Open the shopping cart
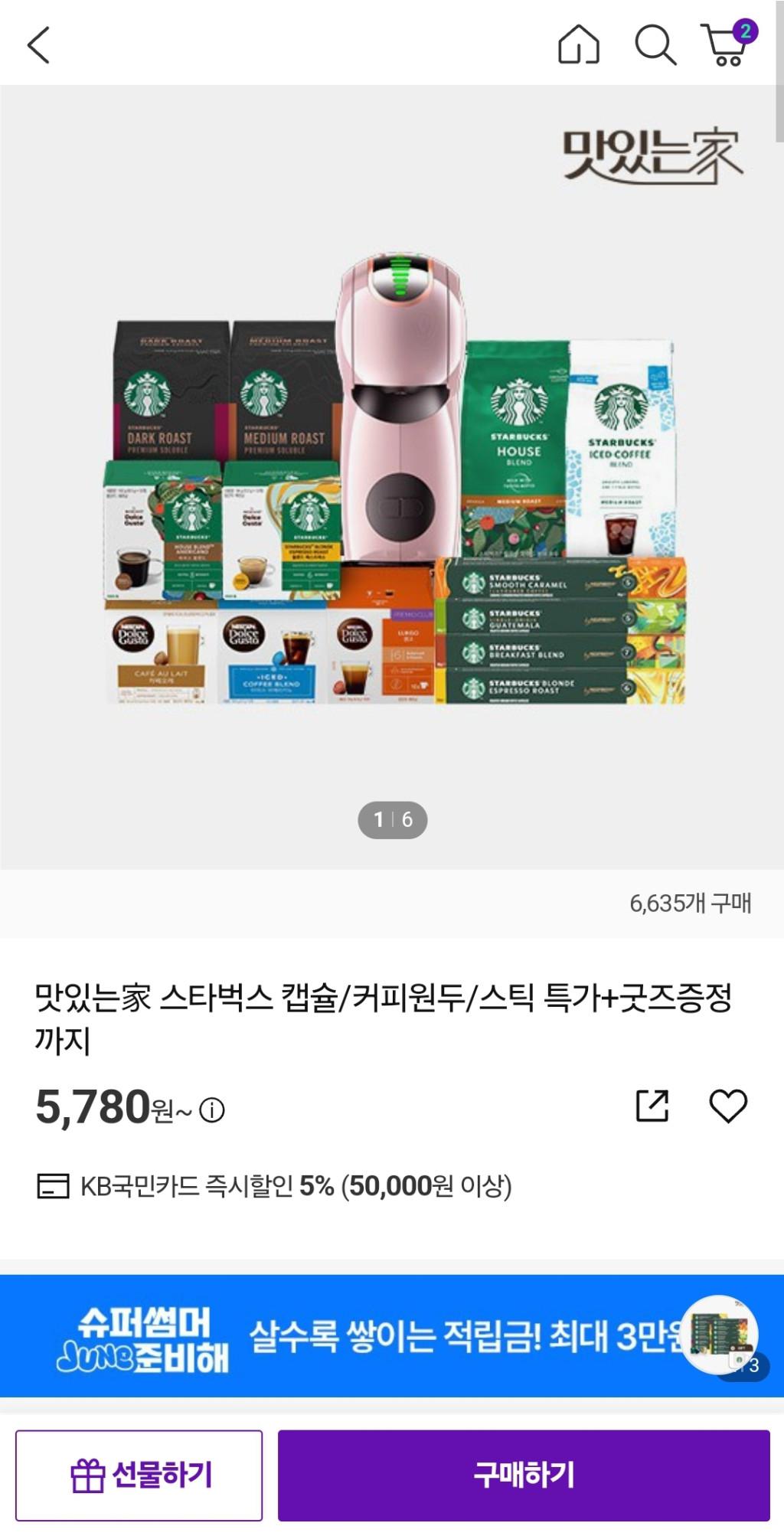 coord(727,44)
